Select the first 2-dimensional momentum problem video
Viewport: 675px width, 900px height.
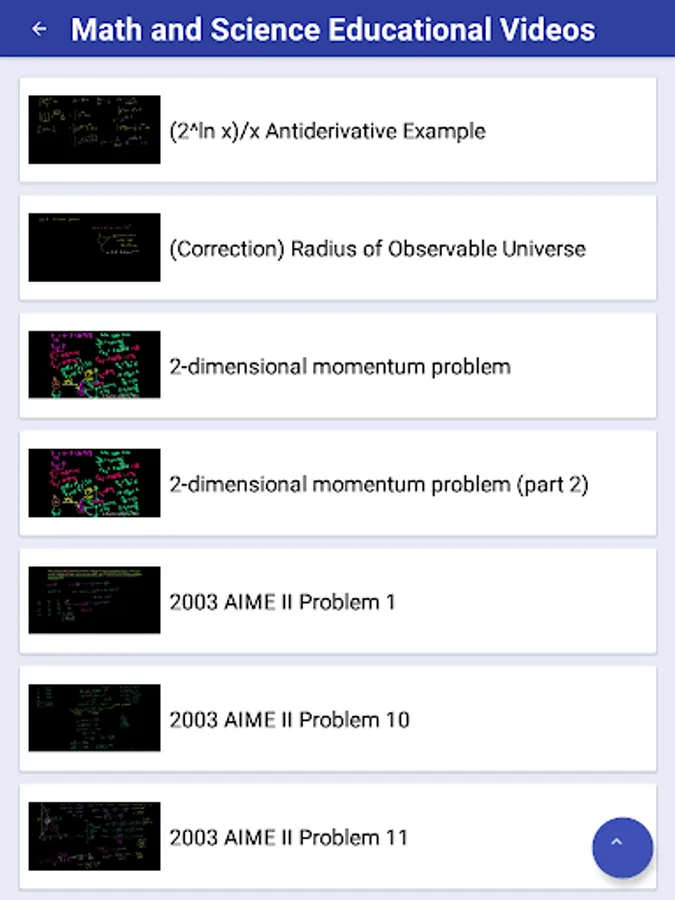click(x=337, y=366)
